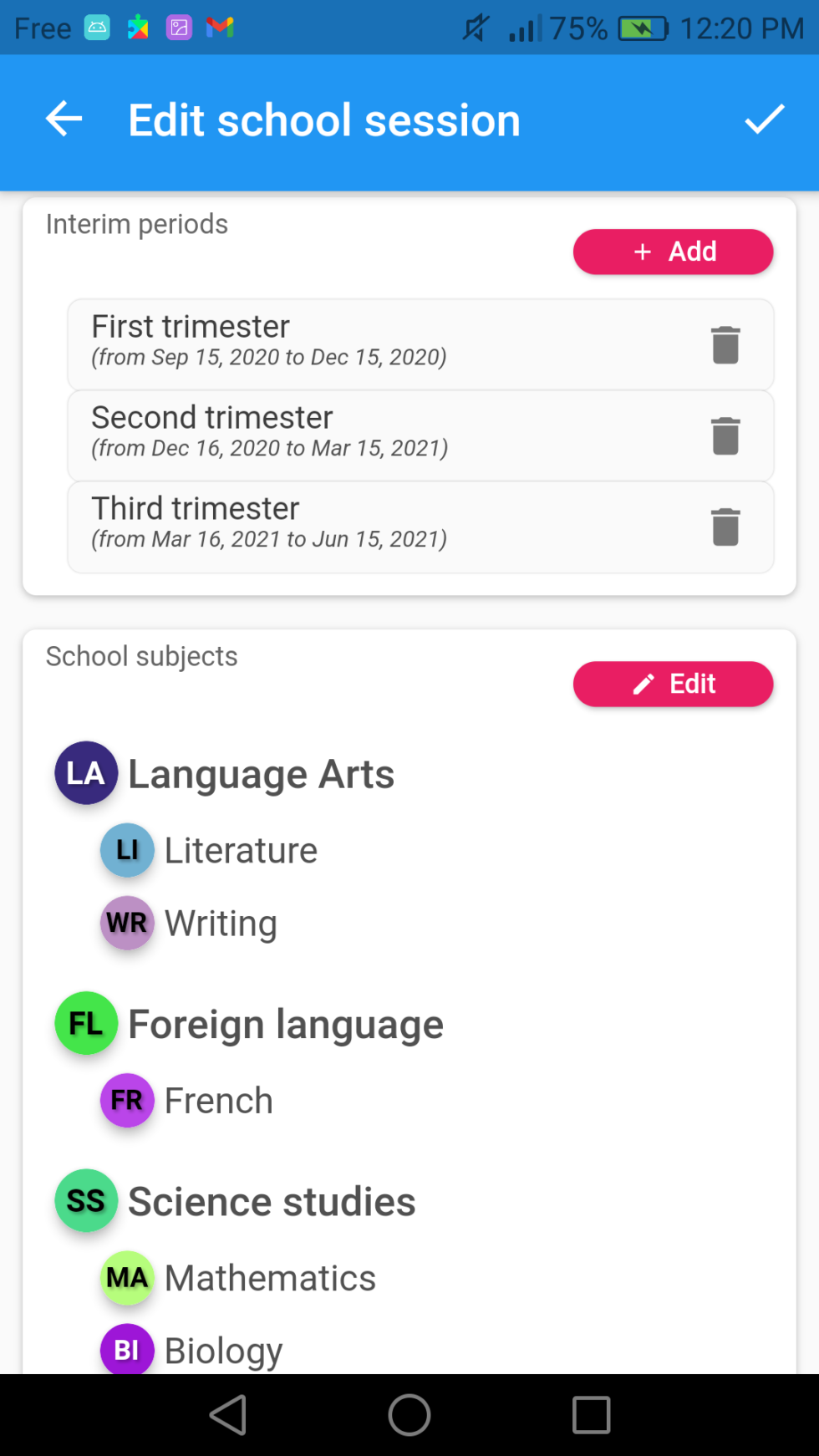The width and height of the screenshot is (819, 1456).
Task: Tap the SS Science studies badge
Action: click(85, 1200)
